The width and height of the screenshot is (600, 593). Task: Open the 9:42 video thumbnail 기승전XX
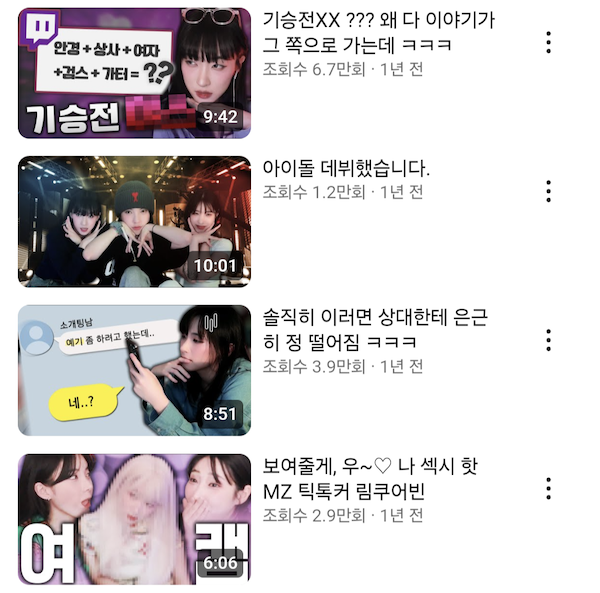pos(134,73)
